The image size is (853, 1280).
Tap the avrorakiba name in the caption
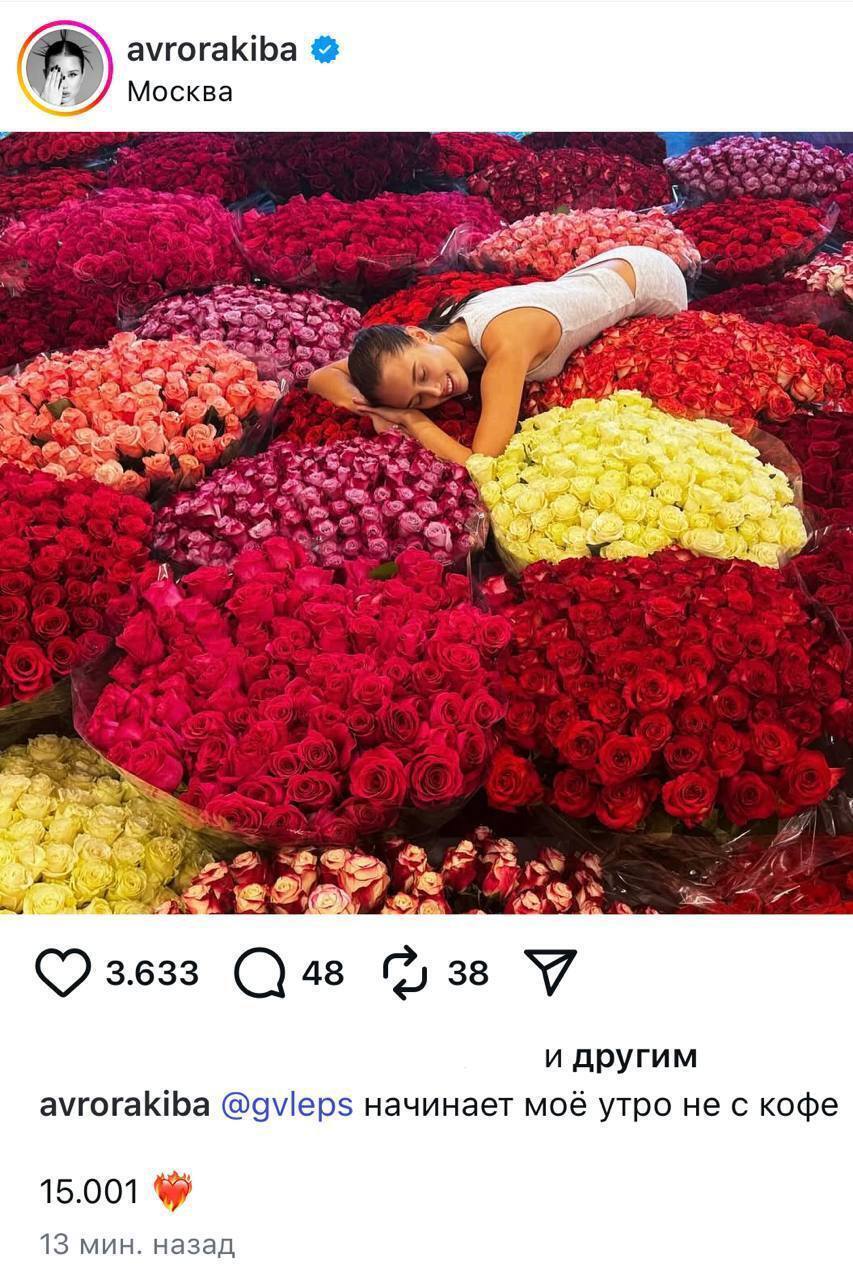(124, 1105)
